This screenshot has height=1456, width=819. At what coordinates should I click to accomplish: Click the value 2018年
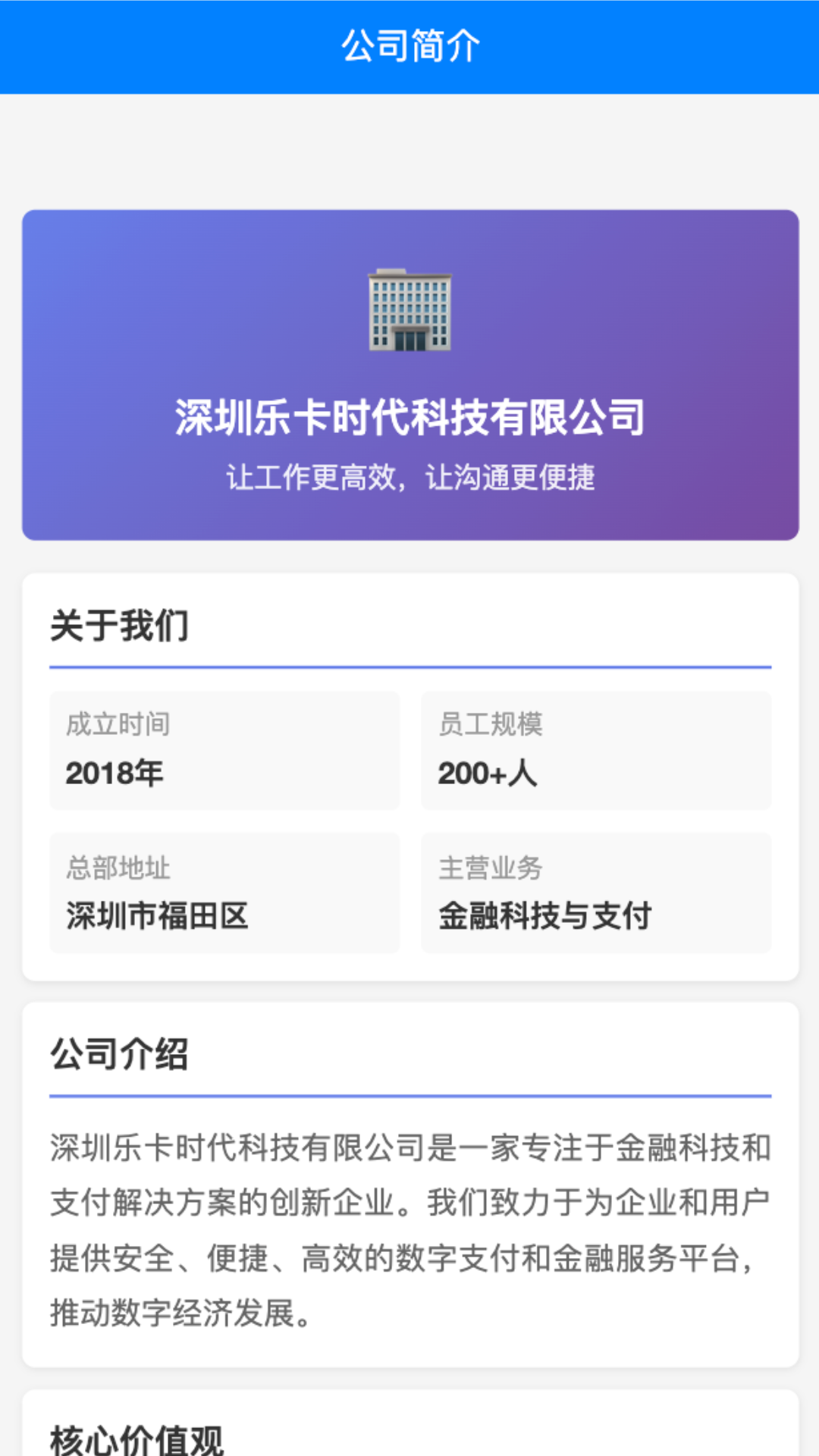(114, 773)
